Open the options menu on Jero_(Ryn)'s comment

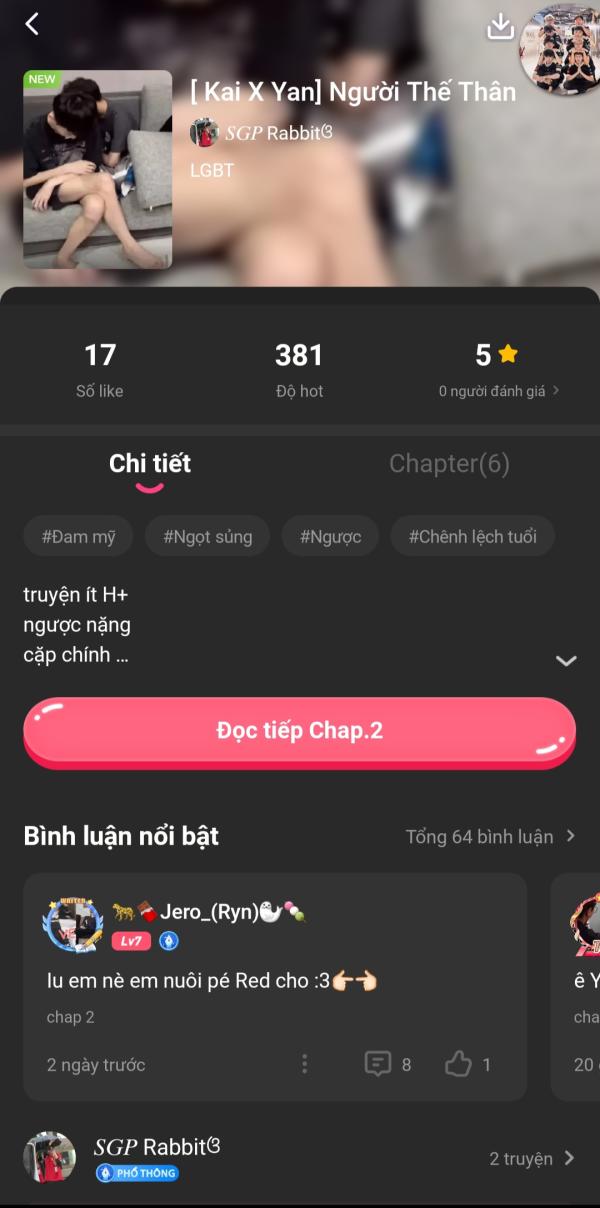(x=305, y=1064)
